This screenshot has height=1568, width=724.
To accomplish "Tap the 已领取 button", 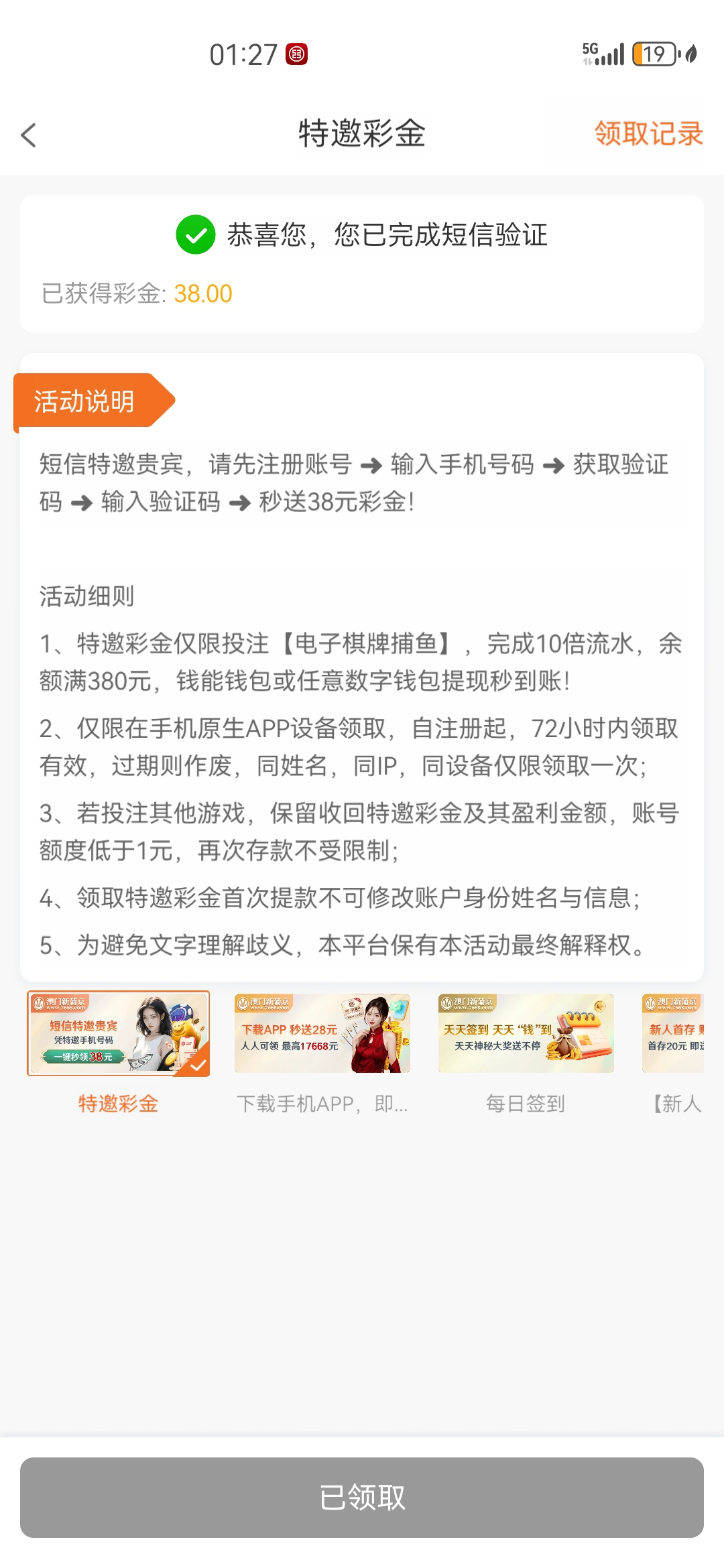I will pos(362,1497).
